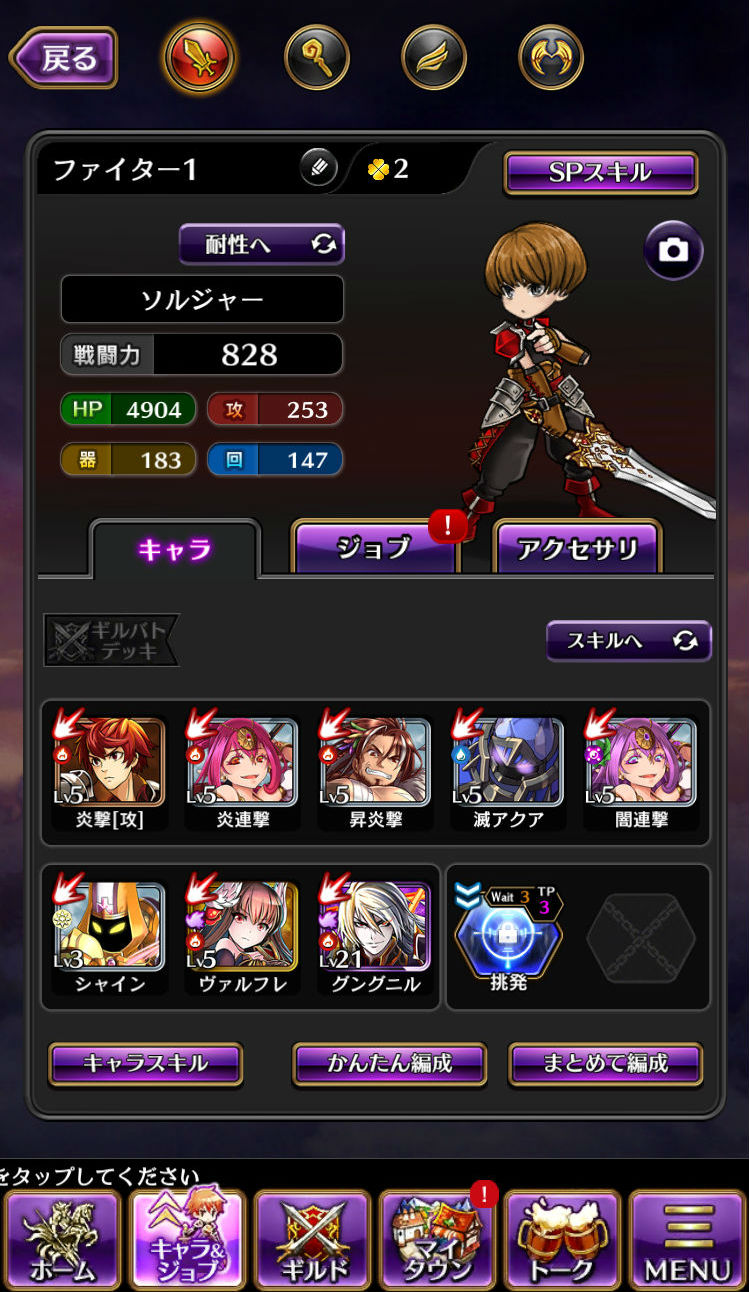Open the SPスキル button
Viewport: 749px width, 1292px height.
[600, 172]
